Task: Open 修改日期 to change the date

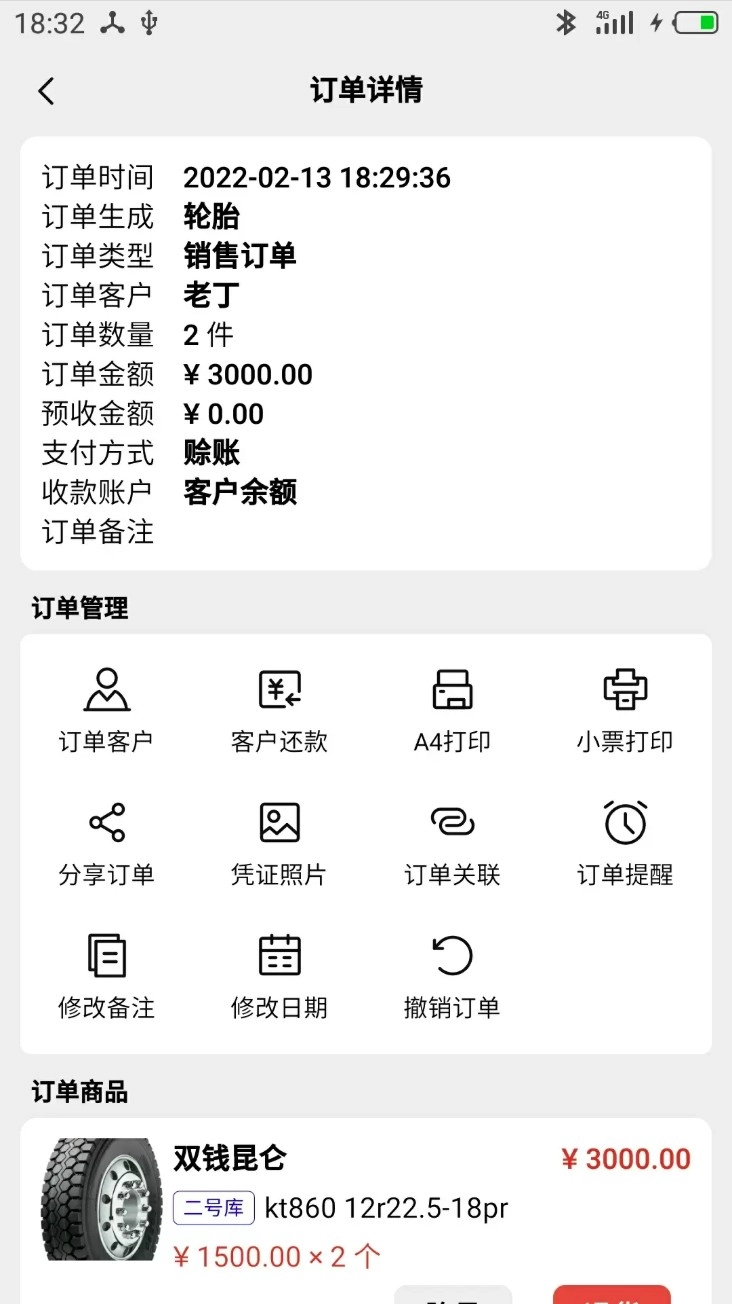Action: (278, 973)
